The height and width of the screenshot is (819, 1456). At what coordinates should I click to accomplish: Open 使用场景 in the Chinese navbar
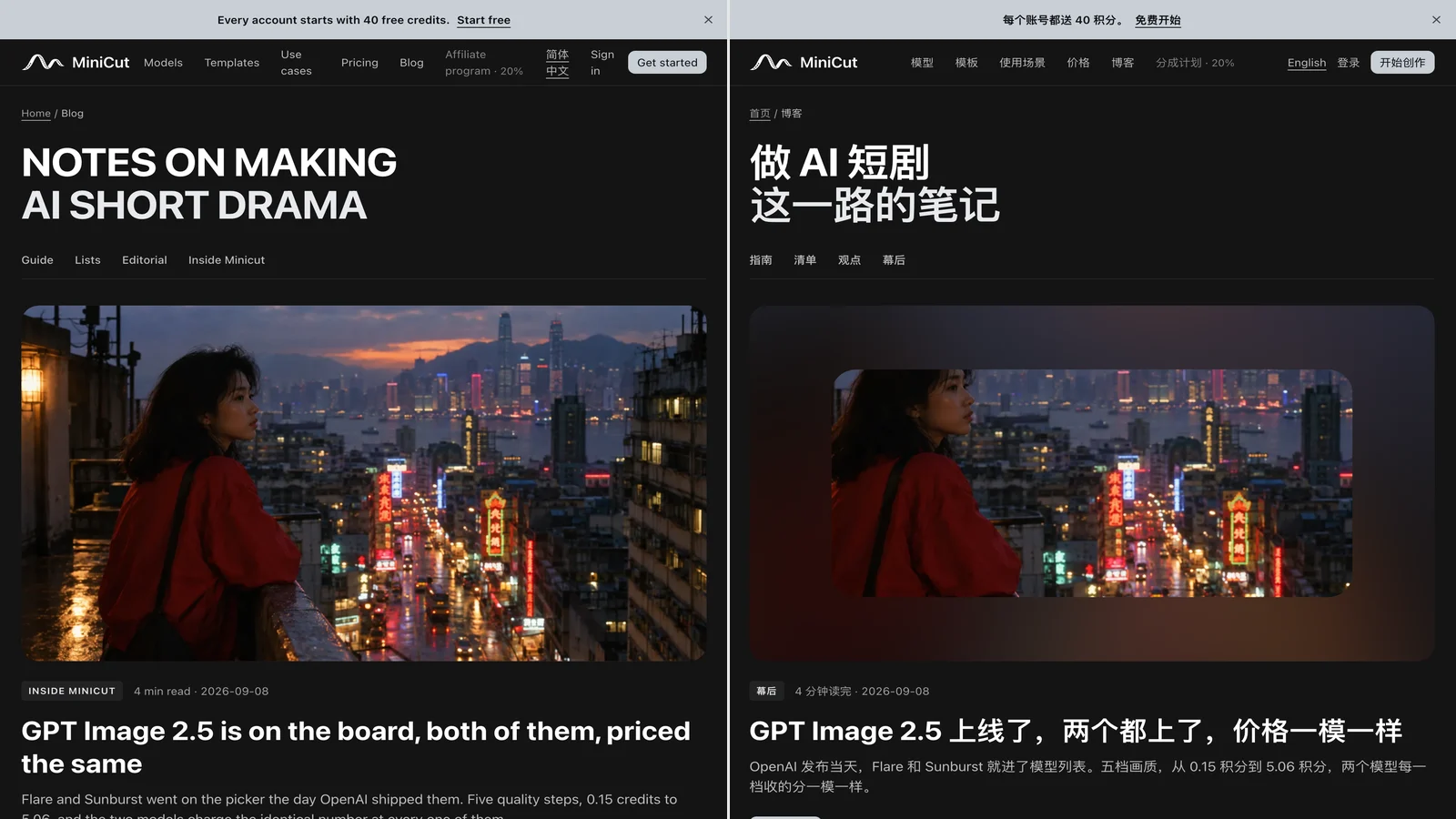1022,63
